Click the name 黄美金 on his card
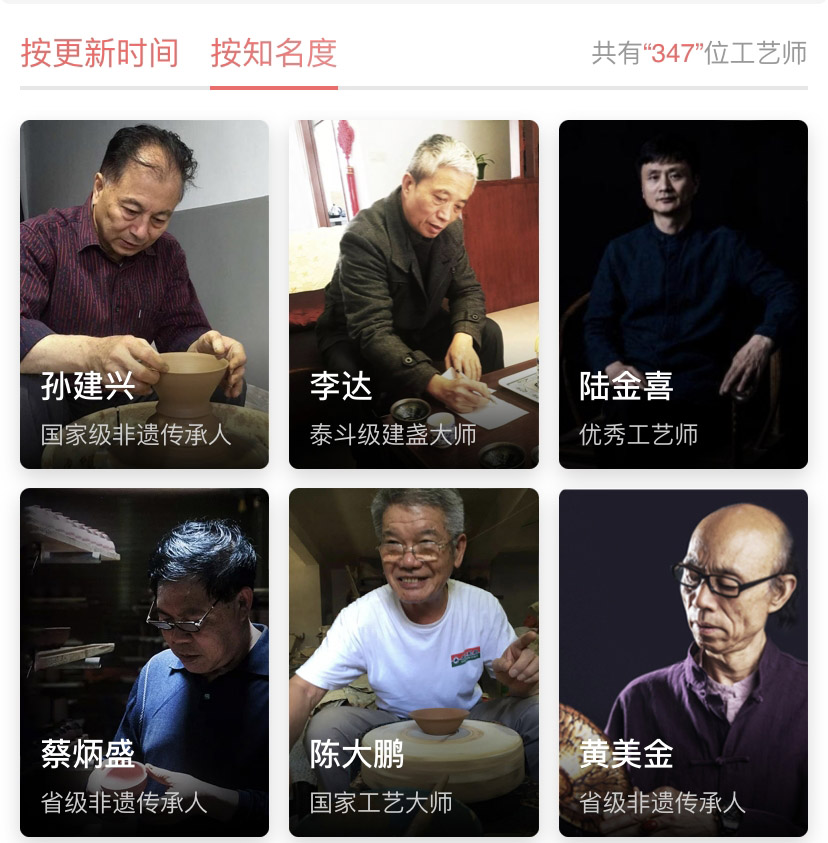The width and height of the screenshot is (828, 843). click(x=626, y=756)
